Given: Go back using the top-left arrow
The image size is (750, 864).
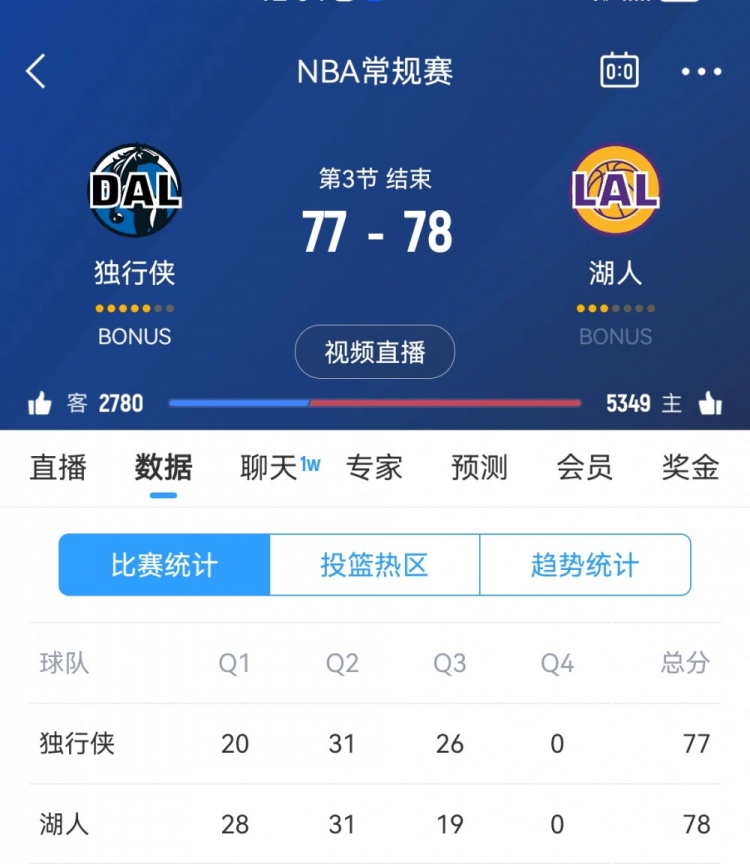Looking at the screenshot, I should 36,72.
